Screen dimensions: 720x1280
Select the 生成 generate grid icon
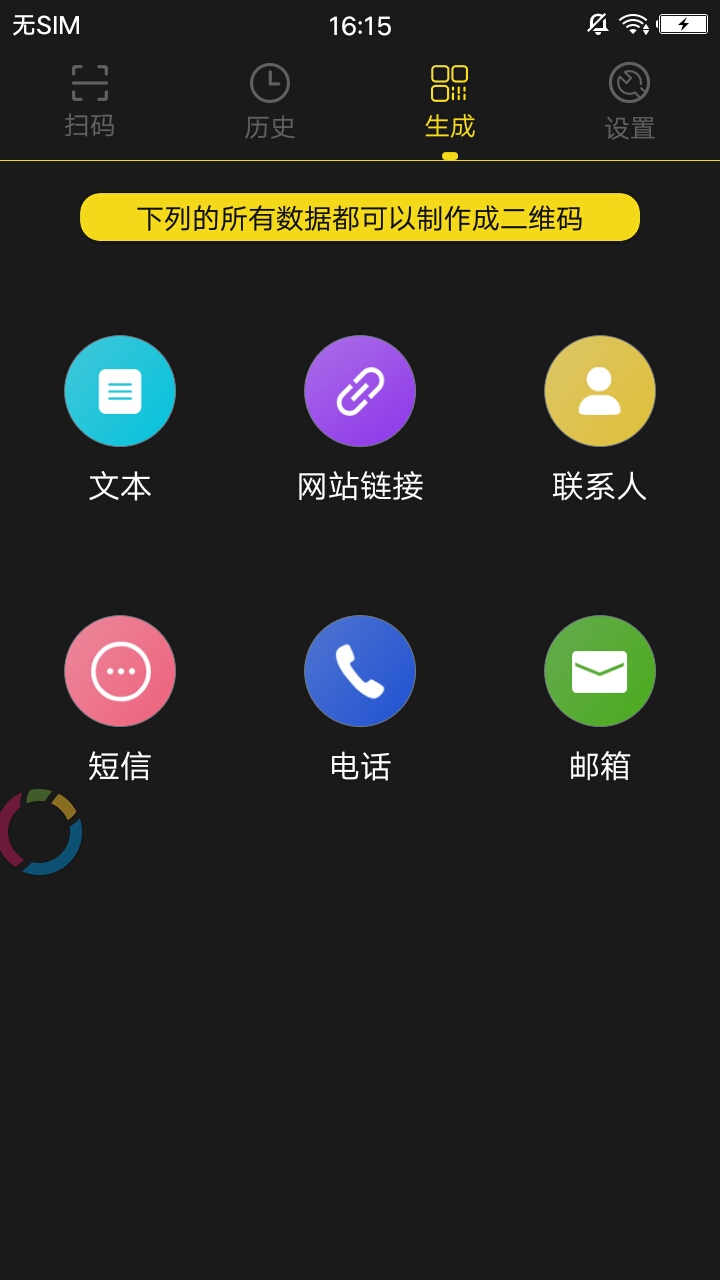pos(450,85)
